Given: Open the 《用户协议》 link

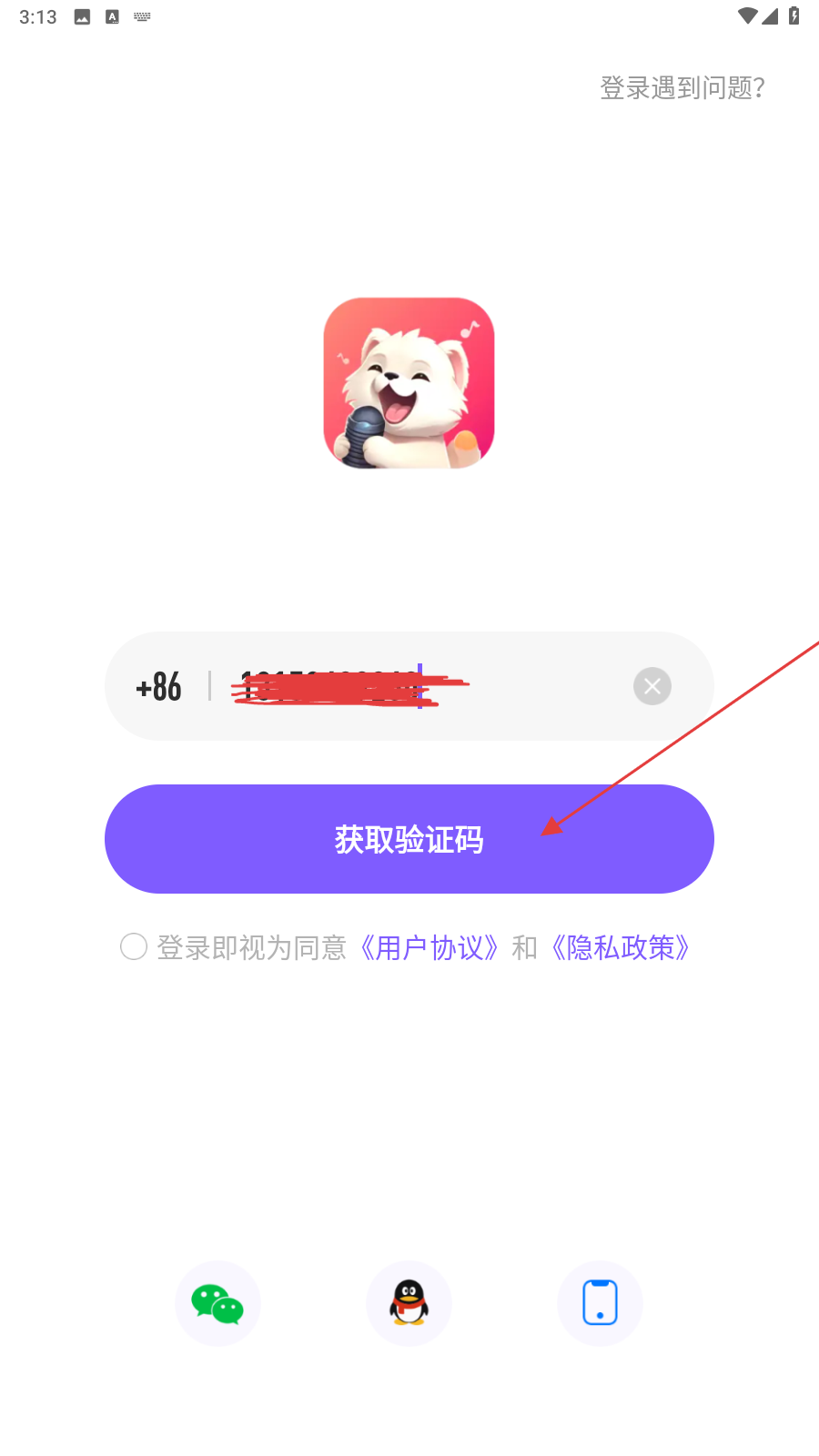Looking at the screenshot, I should click(430, 947).
